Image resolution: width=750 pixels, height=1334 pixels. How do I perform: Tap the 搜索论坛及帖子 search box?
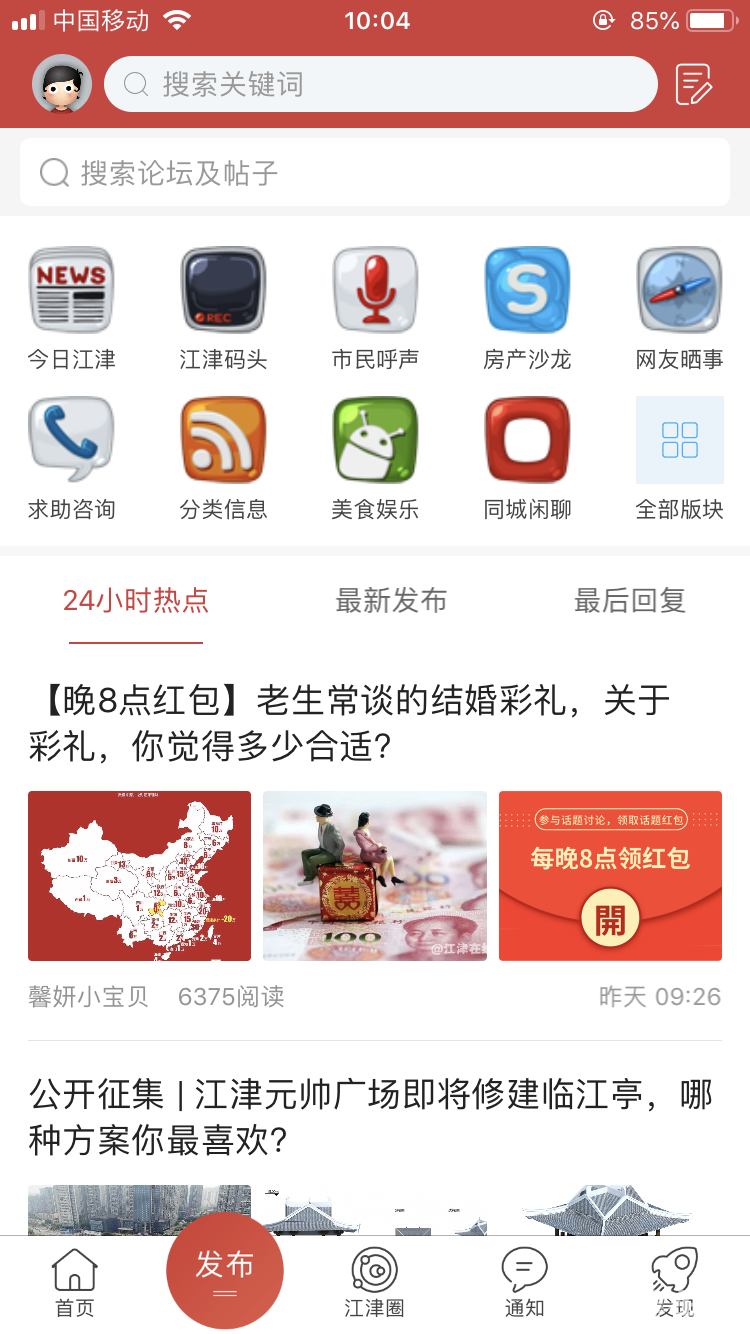click(x=375, y=172)
